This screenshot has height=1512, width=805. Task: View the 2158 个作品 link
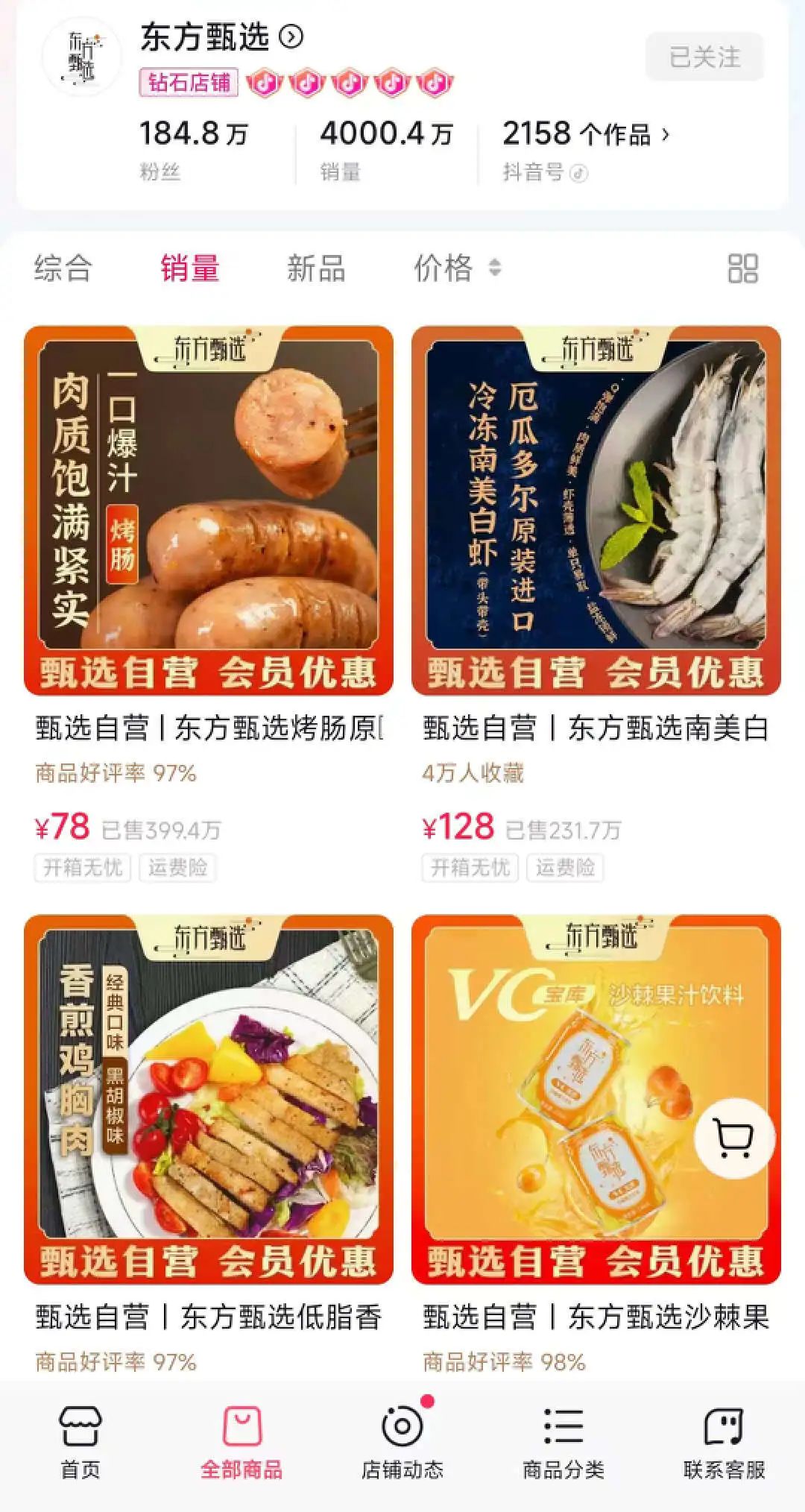[x=586, y=134]
